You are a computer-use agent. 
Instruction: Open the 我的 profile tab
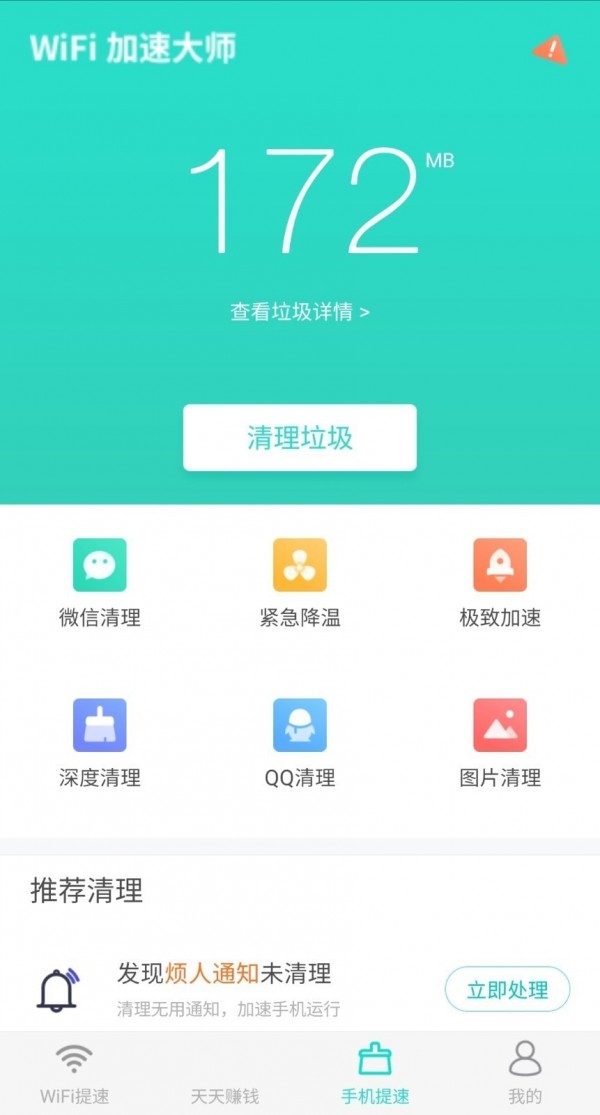(525, 1073)
